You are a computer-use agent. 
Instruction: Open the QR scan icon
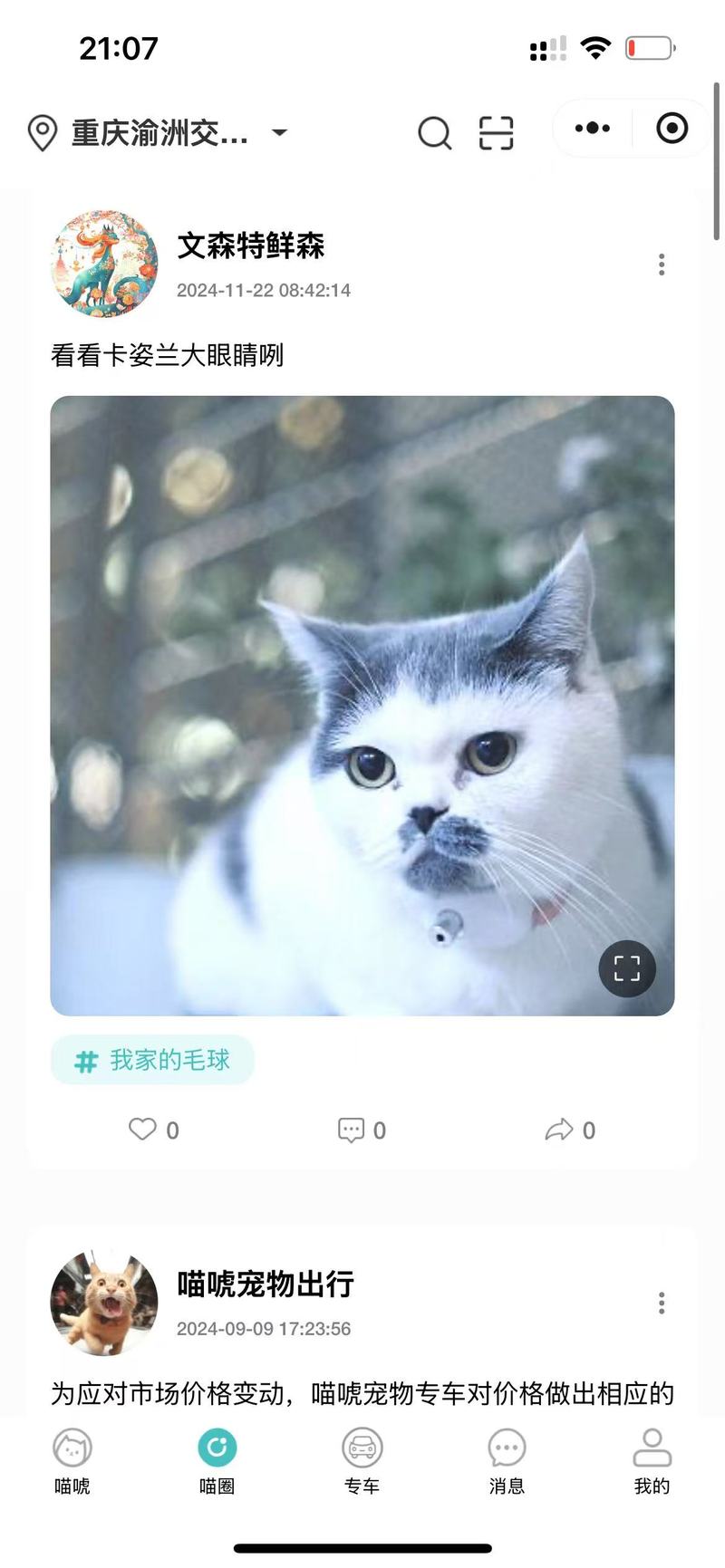tap(496, 133)
